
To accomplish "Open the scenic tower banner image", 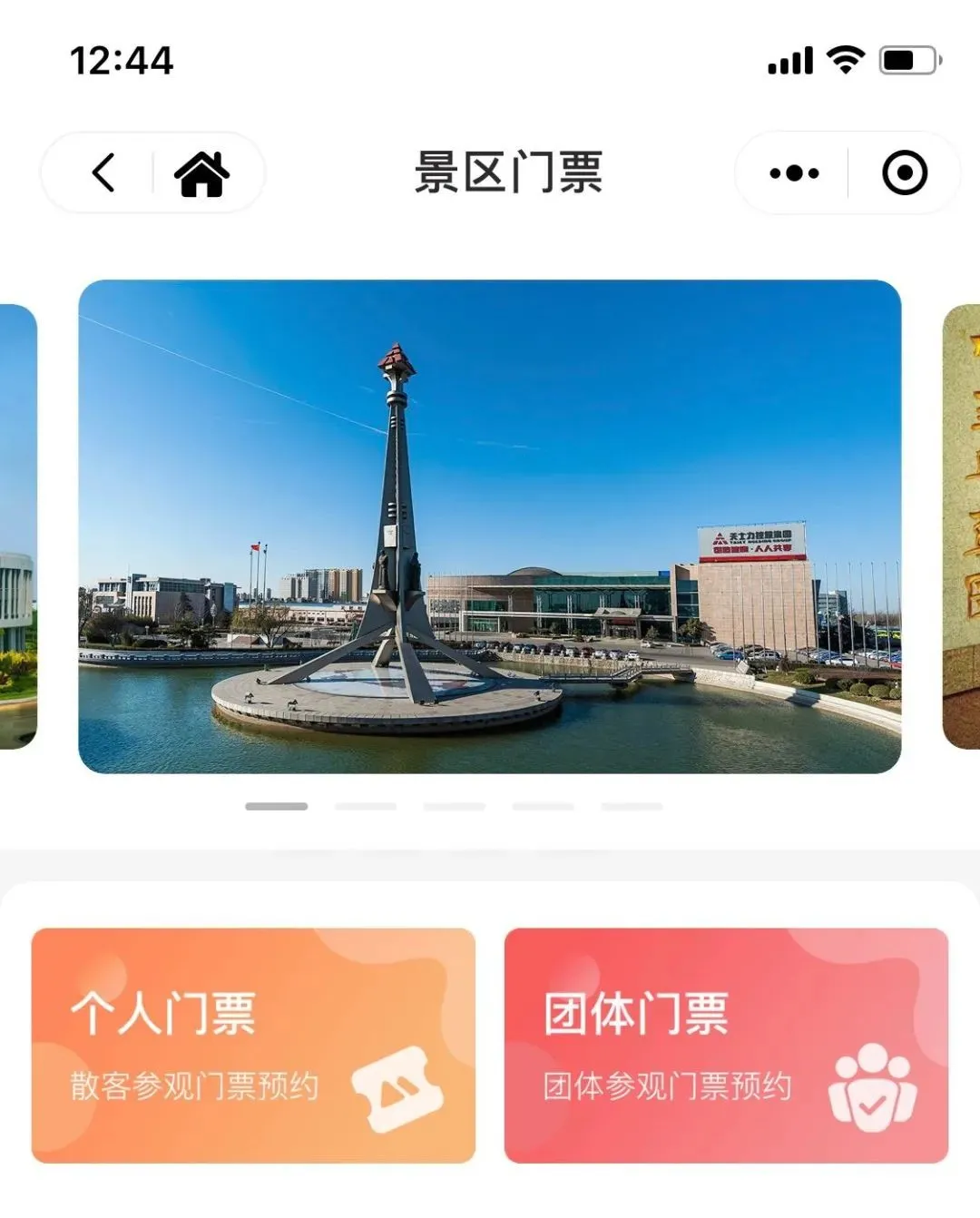I will pos(490,526).
